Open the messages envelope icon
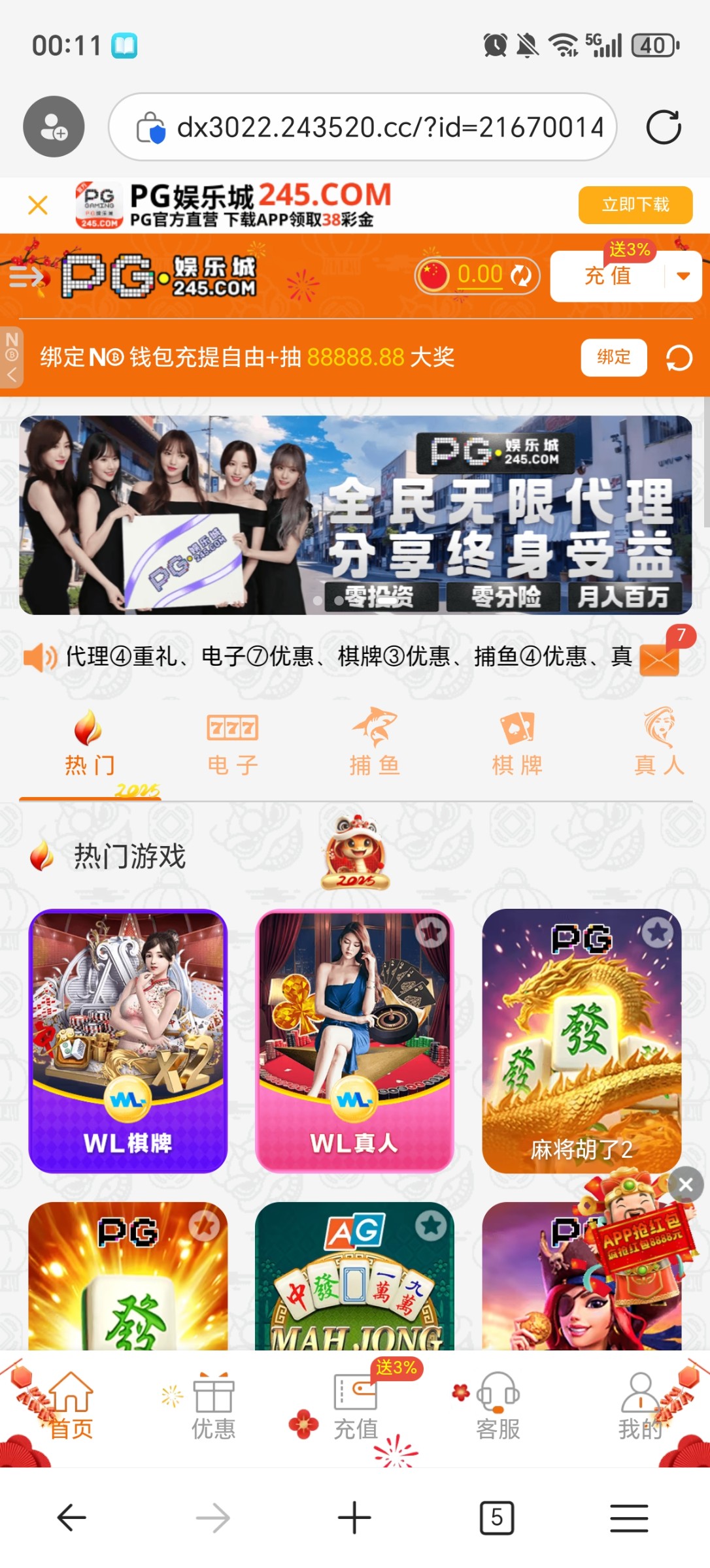Image resolution: width=710 pixels, height=1568 pixels. pyautogui.click(x=659, y=660)
